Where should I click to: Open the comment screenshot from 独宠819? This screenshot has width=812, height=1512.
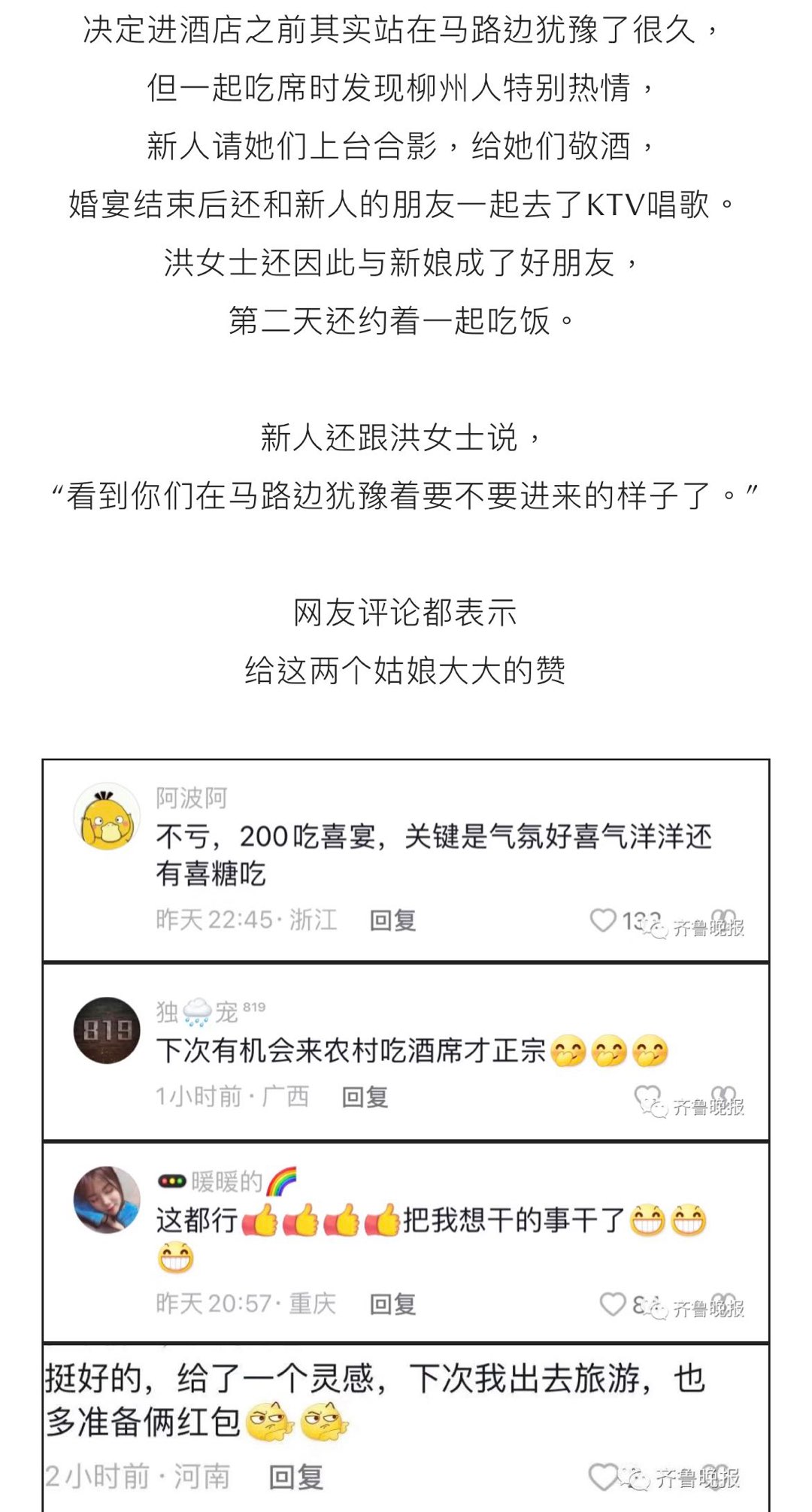406,1052
